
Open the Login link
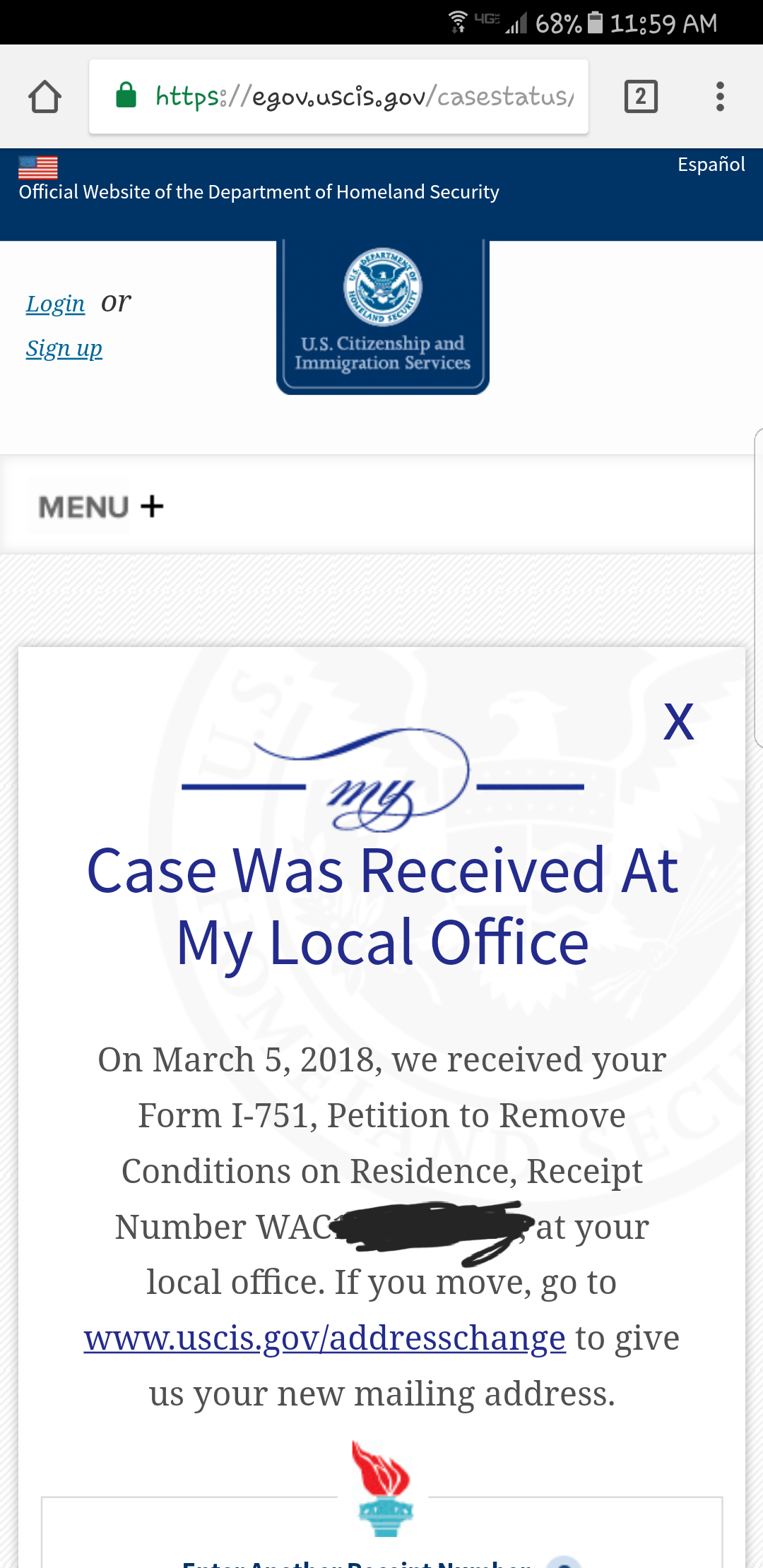pyautogui.click(x=55, y=304)
